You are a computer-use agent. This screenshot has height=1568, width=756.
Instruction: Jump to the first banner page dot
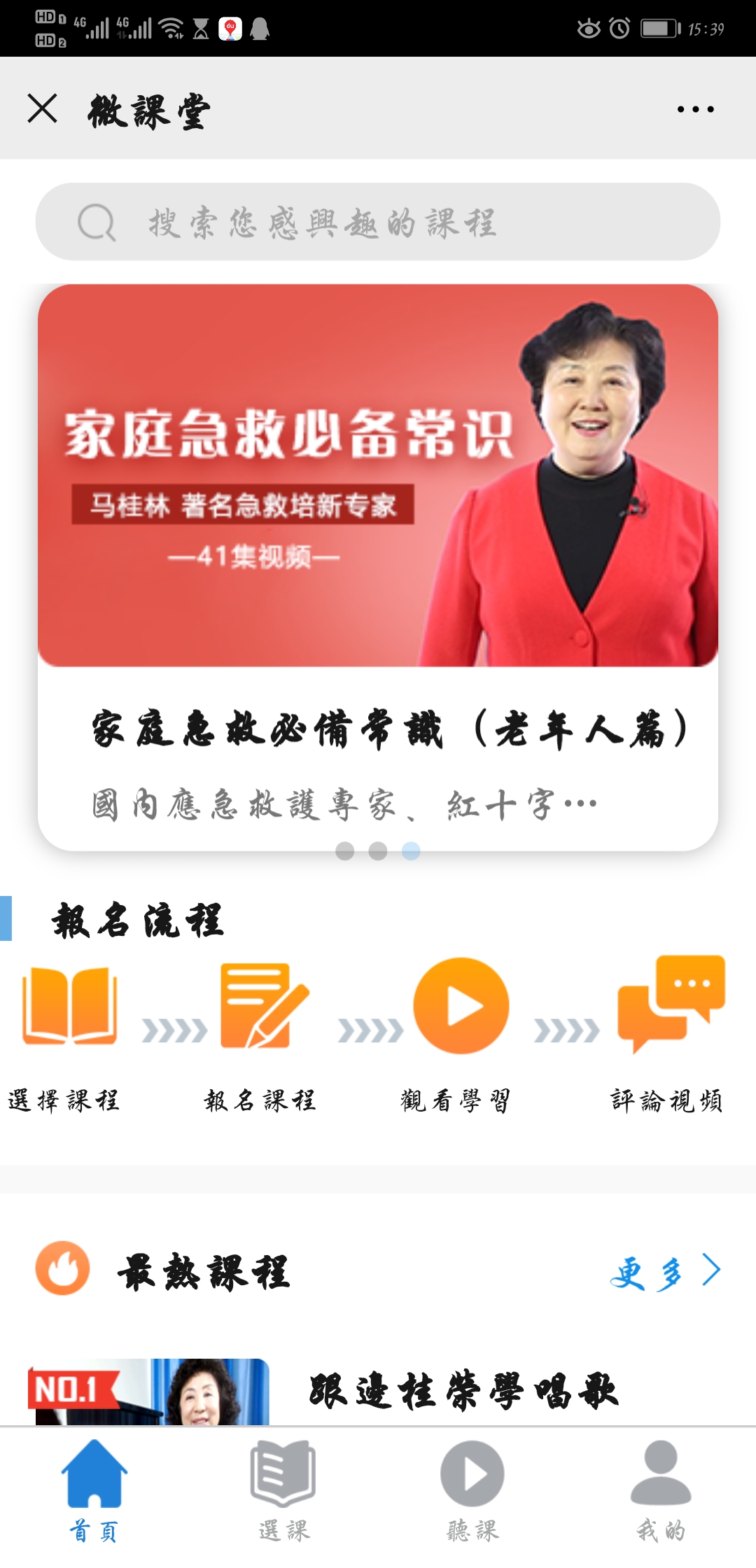pyautogui.click(x=345, y=851)
